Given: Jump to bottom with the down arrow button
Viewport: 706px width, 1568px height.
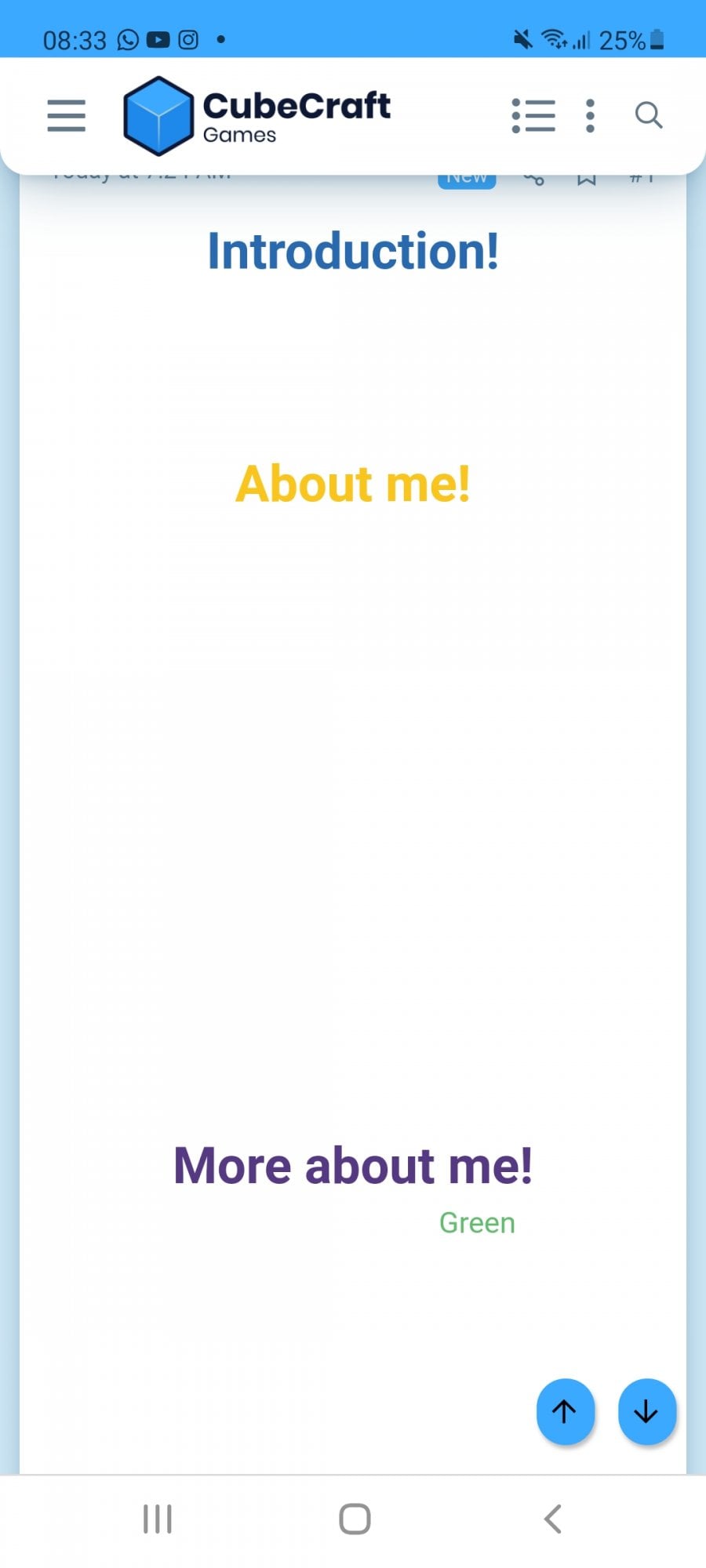Looking at the screenshot, I should pos(646,1411).
